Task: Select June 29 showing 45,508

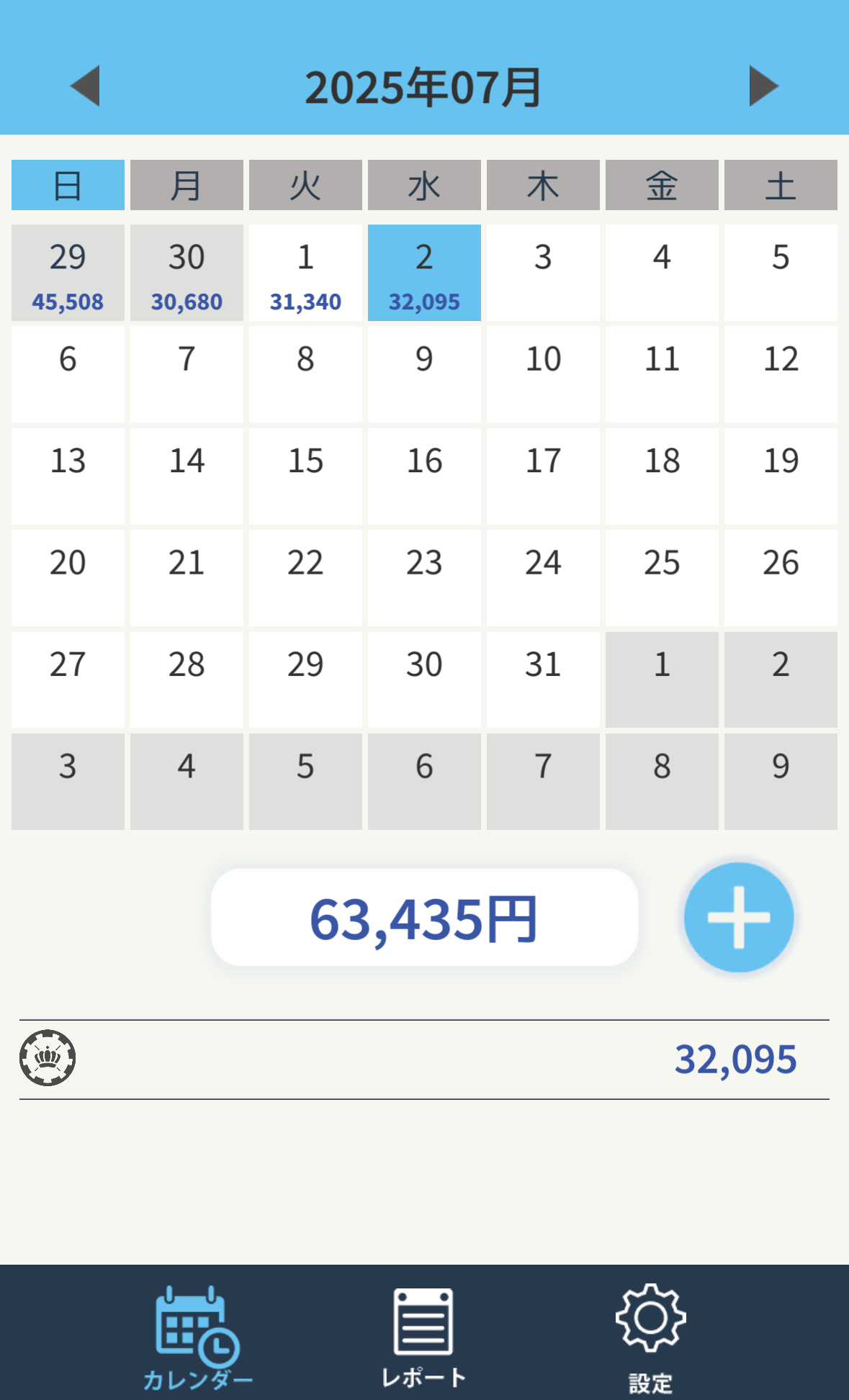Action: tap(68, 273)
